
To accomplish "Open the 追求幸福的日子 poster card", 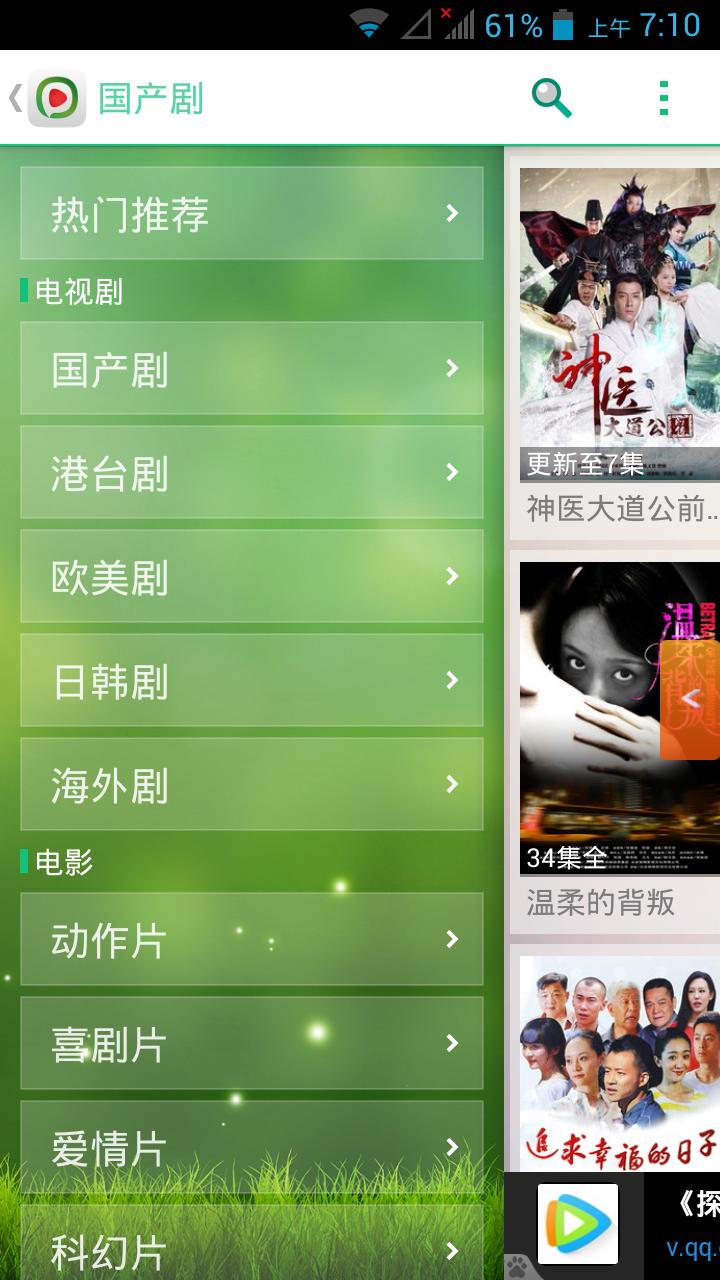I will point(619,1060).
